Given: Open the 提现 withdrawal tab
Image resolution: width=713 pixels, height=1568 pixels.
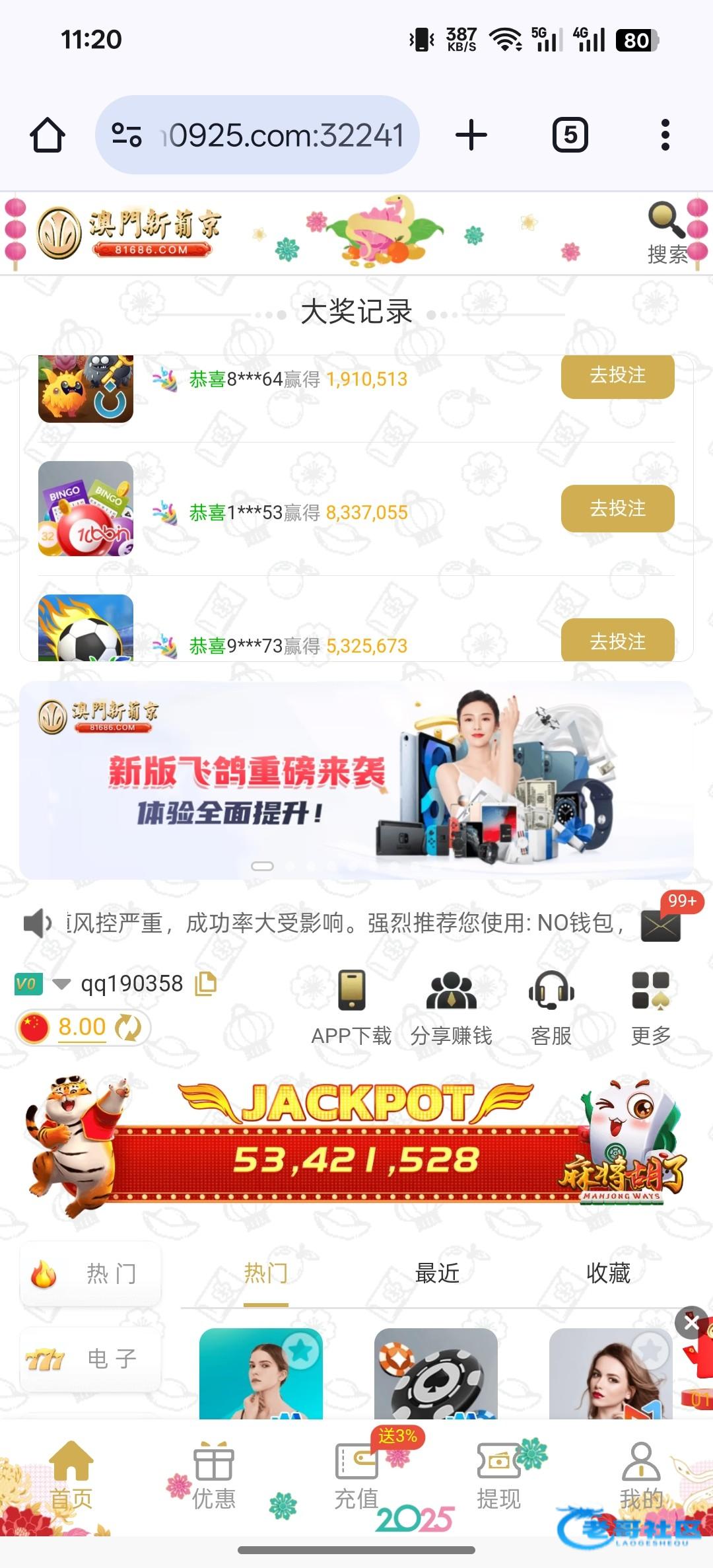Looking at the screenshot, I should click(499, 1476).
